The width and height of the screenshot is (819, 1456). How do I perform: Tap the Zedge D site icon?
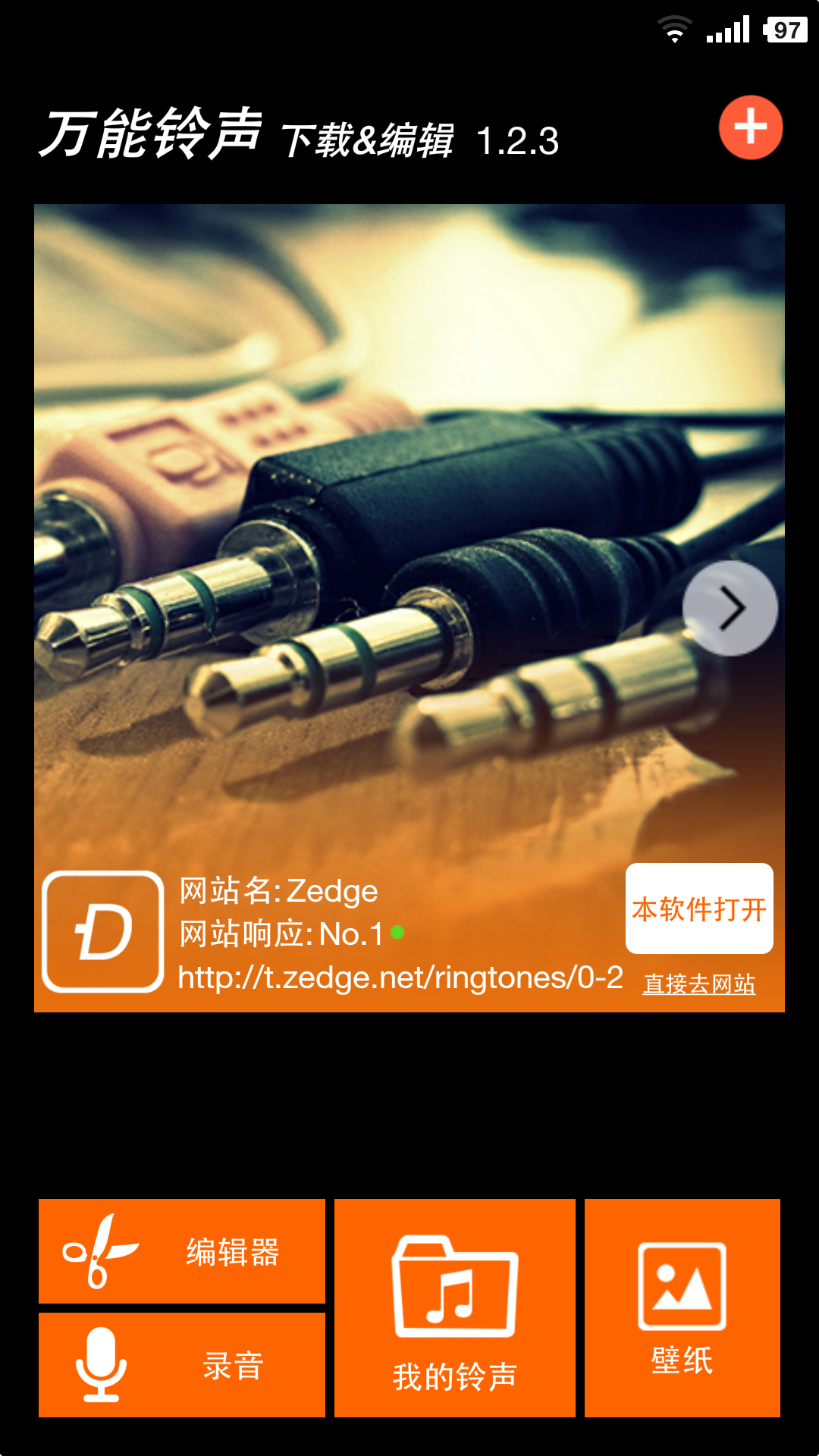pyautogui.click(x=103, y=931)
